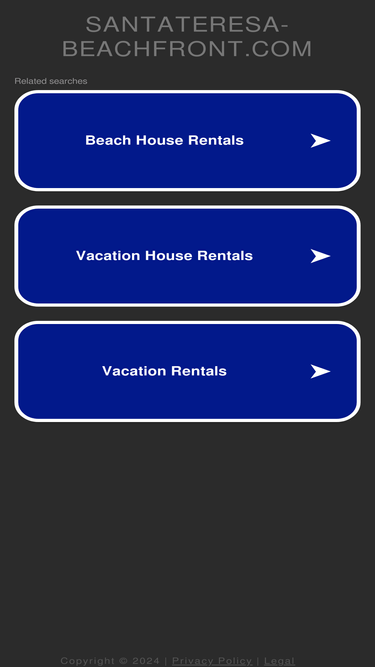Tap the Vacation Rentals related search

[188, 371]
